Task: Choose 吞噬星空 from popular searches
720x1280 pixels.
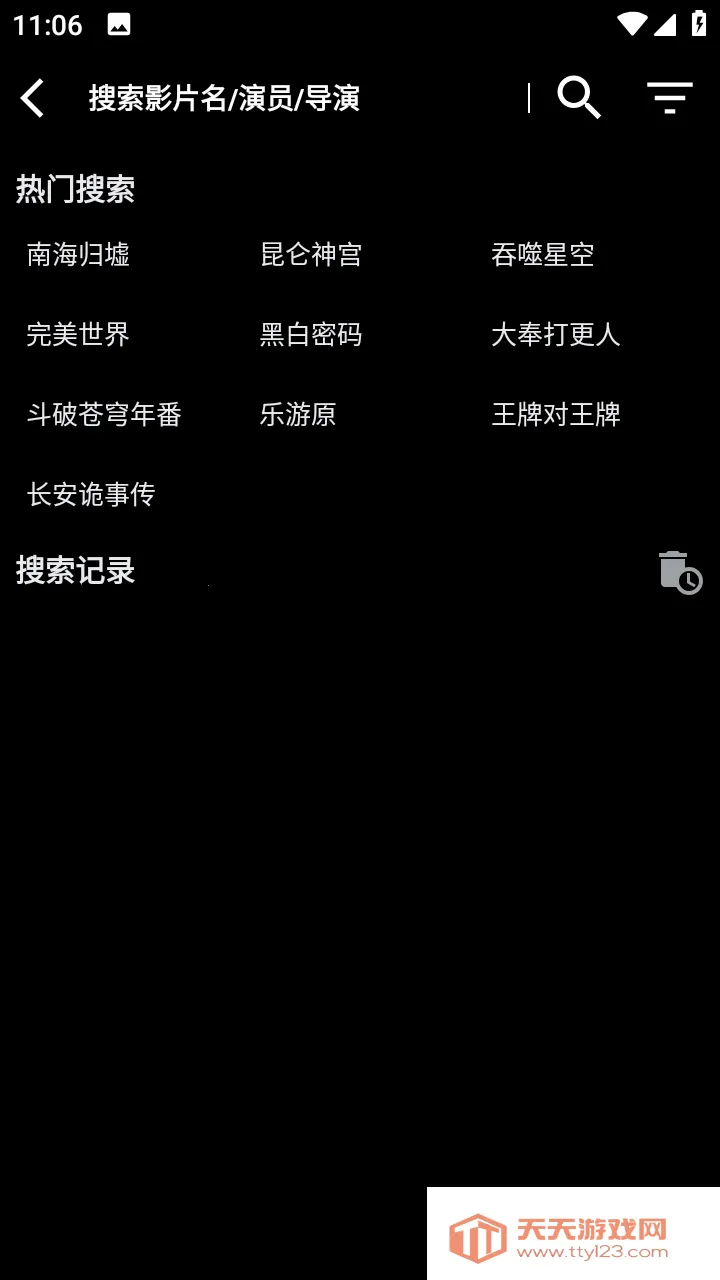Action: click(542, 255)
